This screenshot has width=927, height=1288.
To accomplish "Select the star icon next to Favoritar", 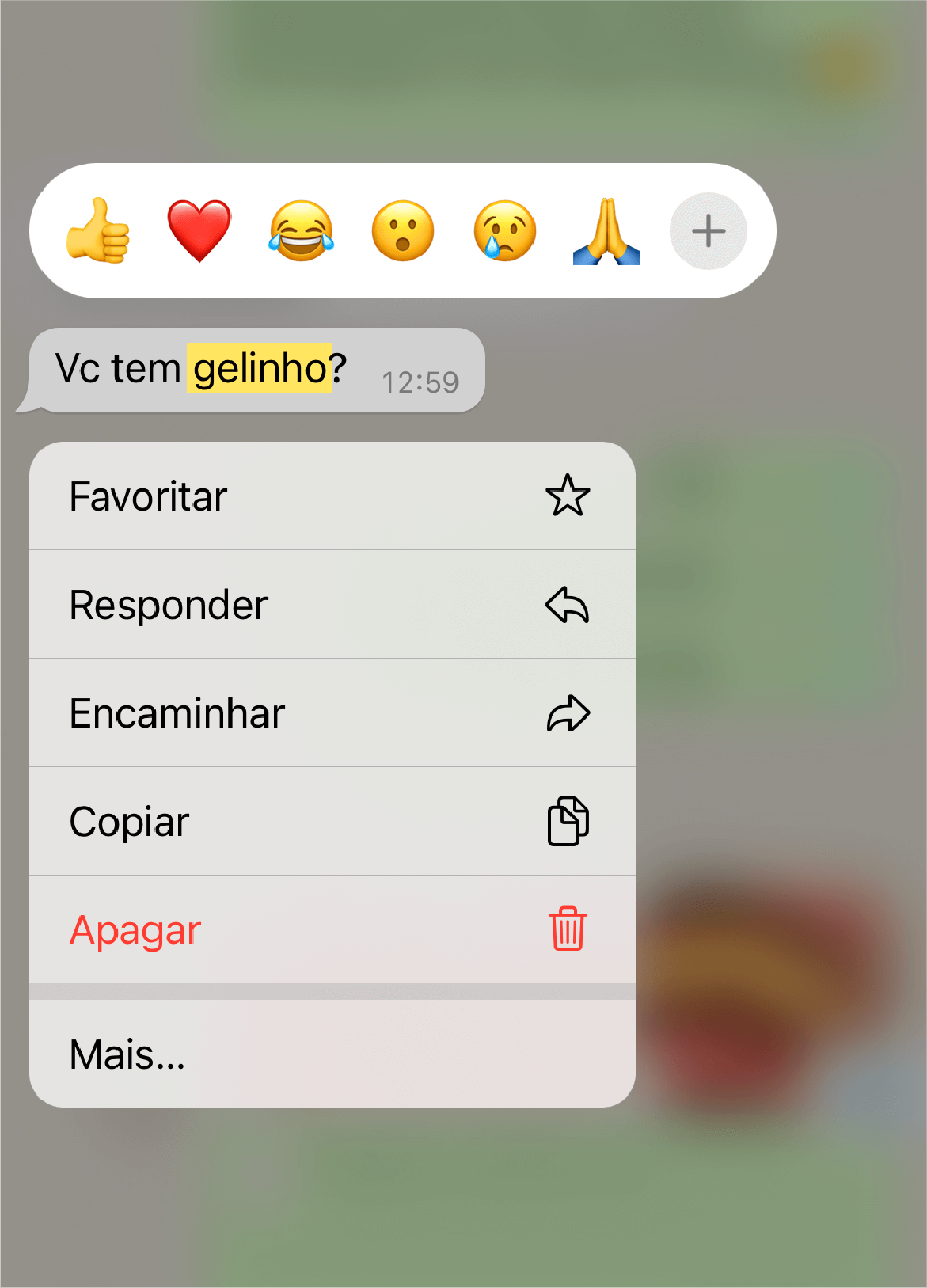I will [569, 496].
